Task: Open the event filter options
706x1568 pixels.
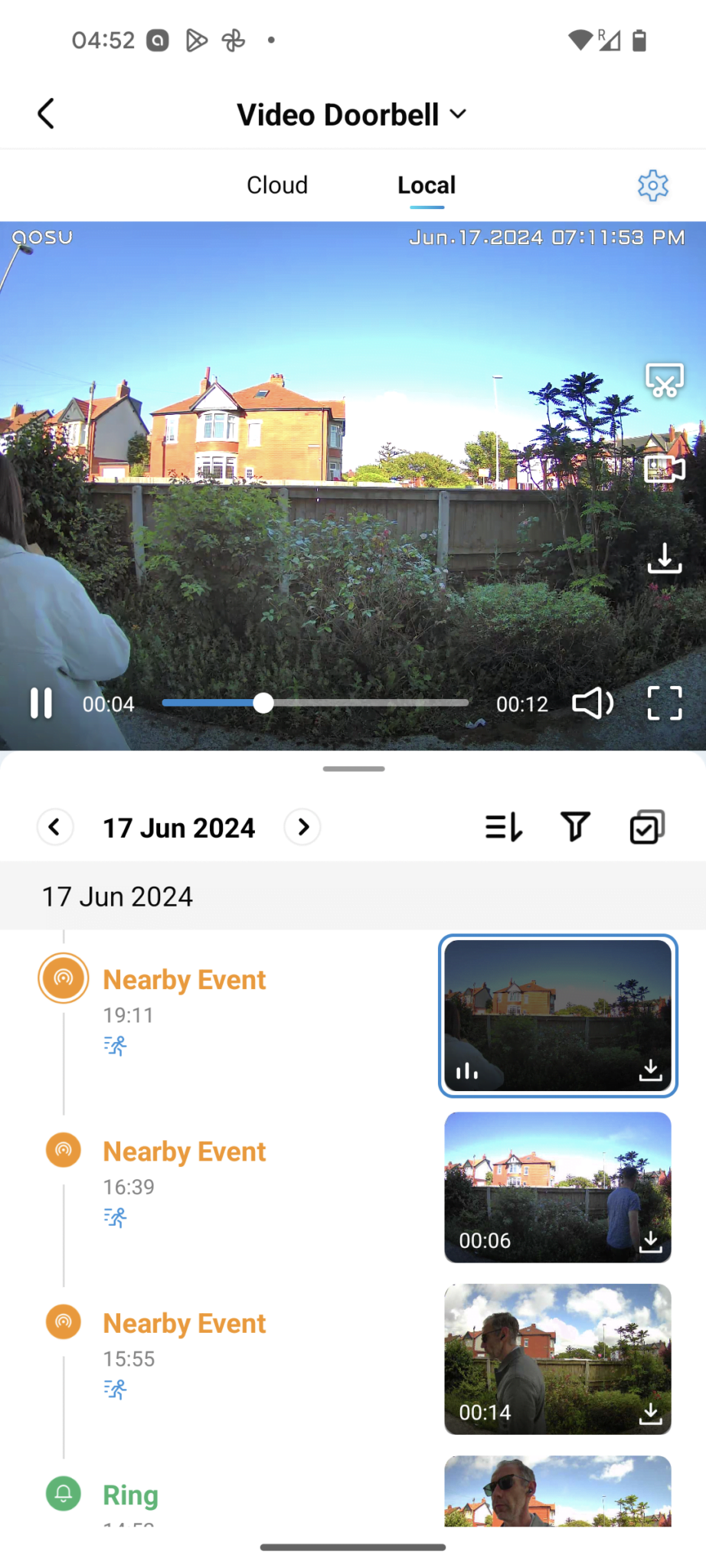Action: 575,827
